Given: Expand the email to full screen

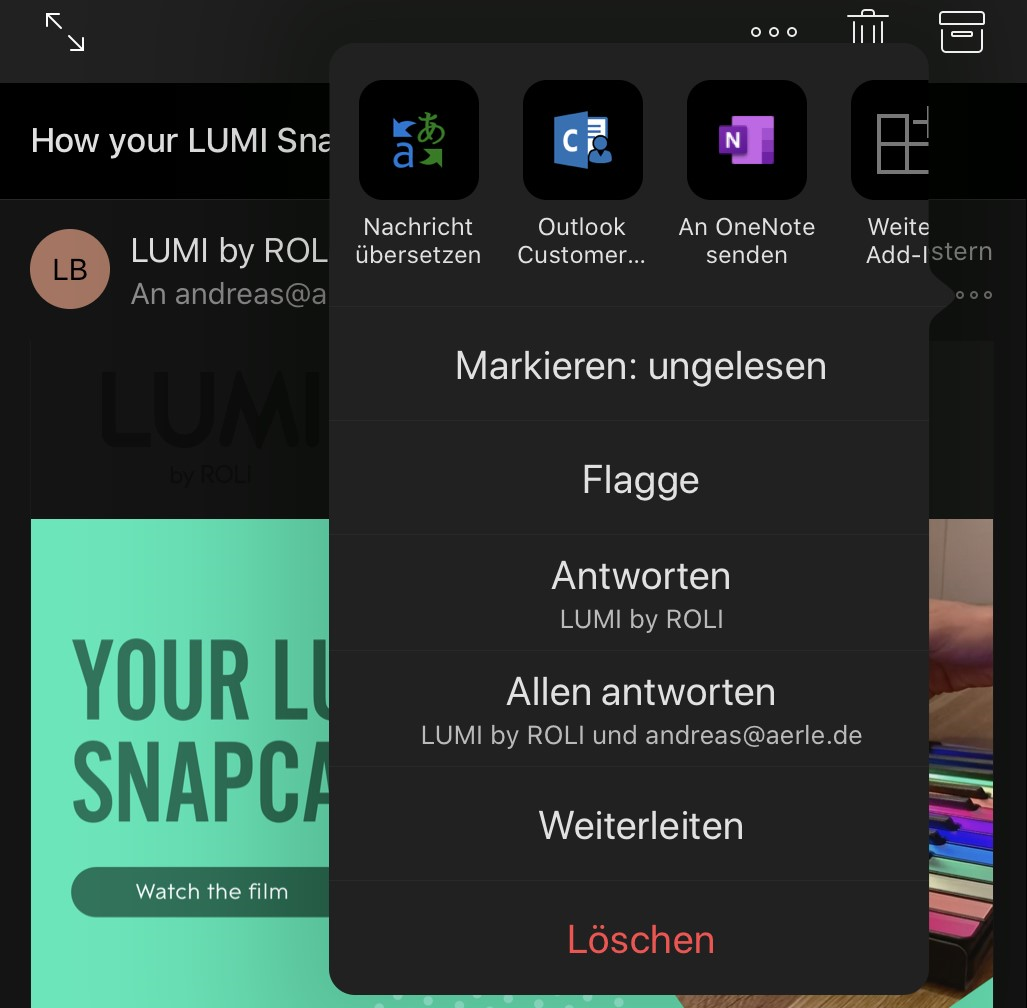Looking at the screenshot, I should coord(65,32).
